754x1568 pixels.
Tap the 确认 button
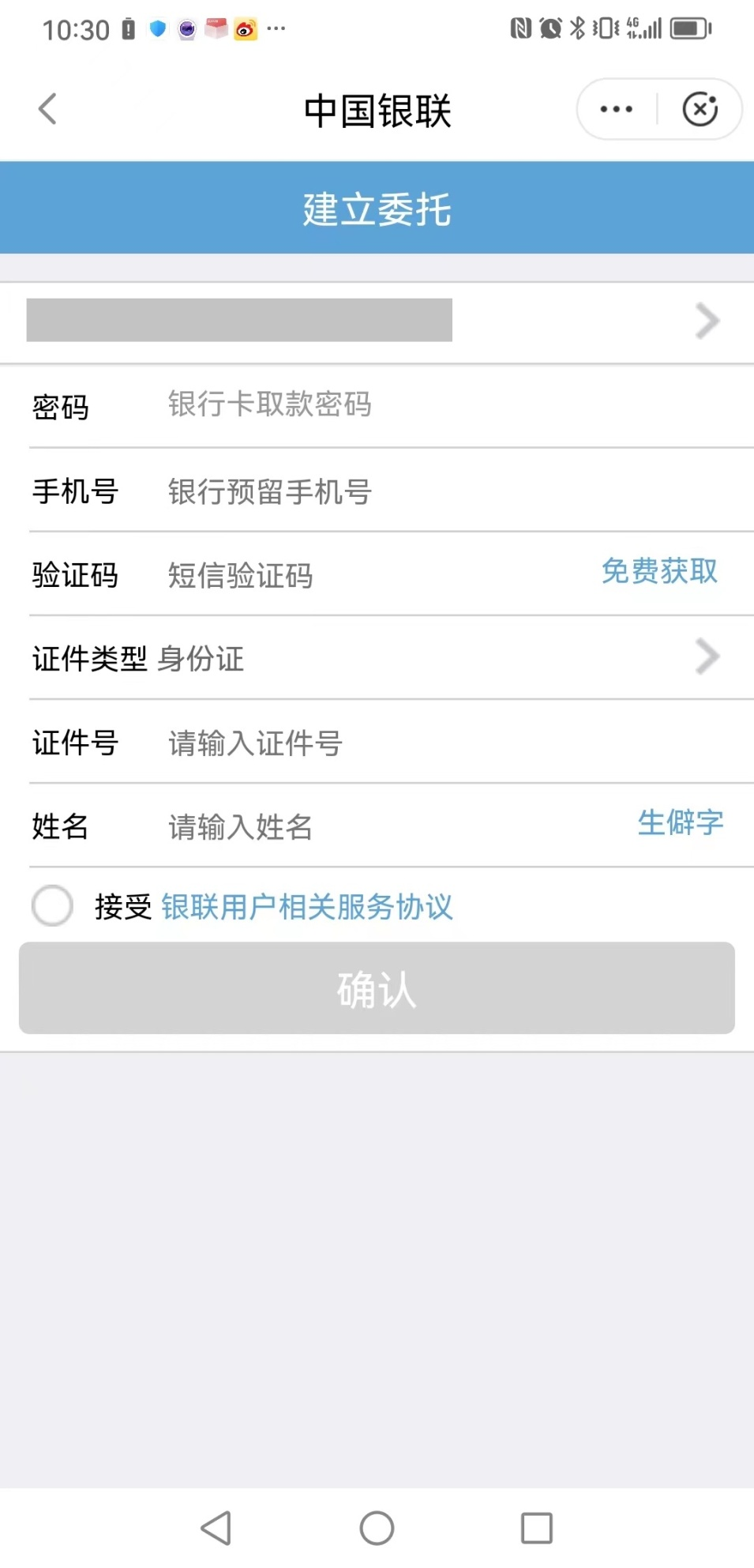pos(377,988)
